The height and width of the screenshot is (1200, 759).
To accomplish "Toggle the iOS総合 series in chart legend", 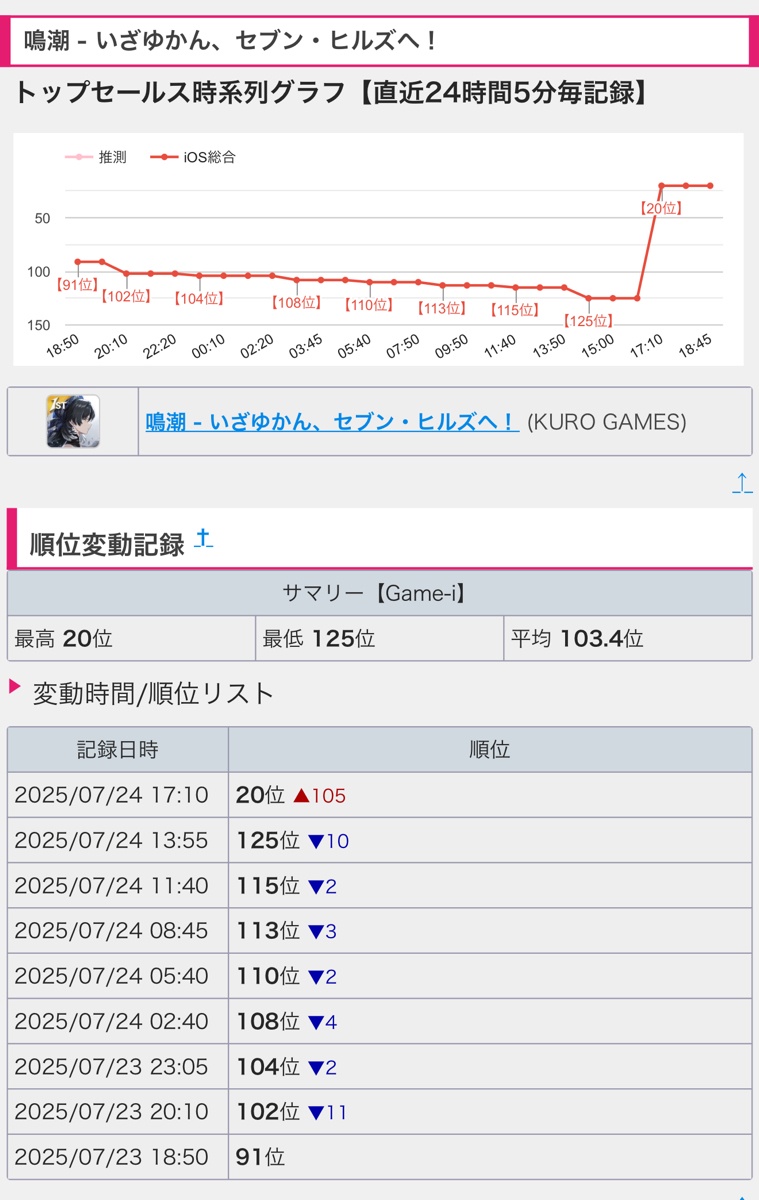I will pyautogui.click(x=194, y=157).
